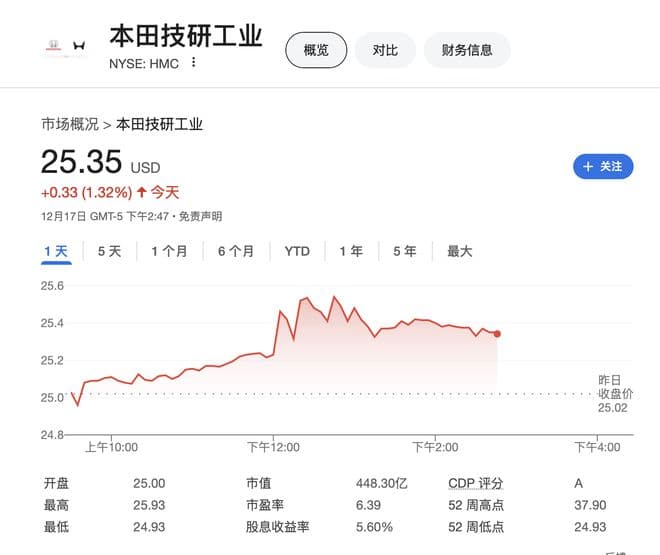This screenshot has width=660, height=555.
Task: Show the 1 个月 chart range
Action: tap(169, 251)
